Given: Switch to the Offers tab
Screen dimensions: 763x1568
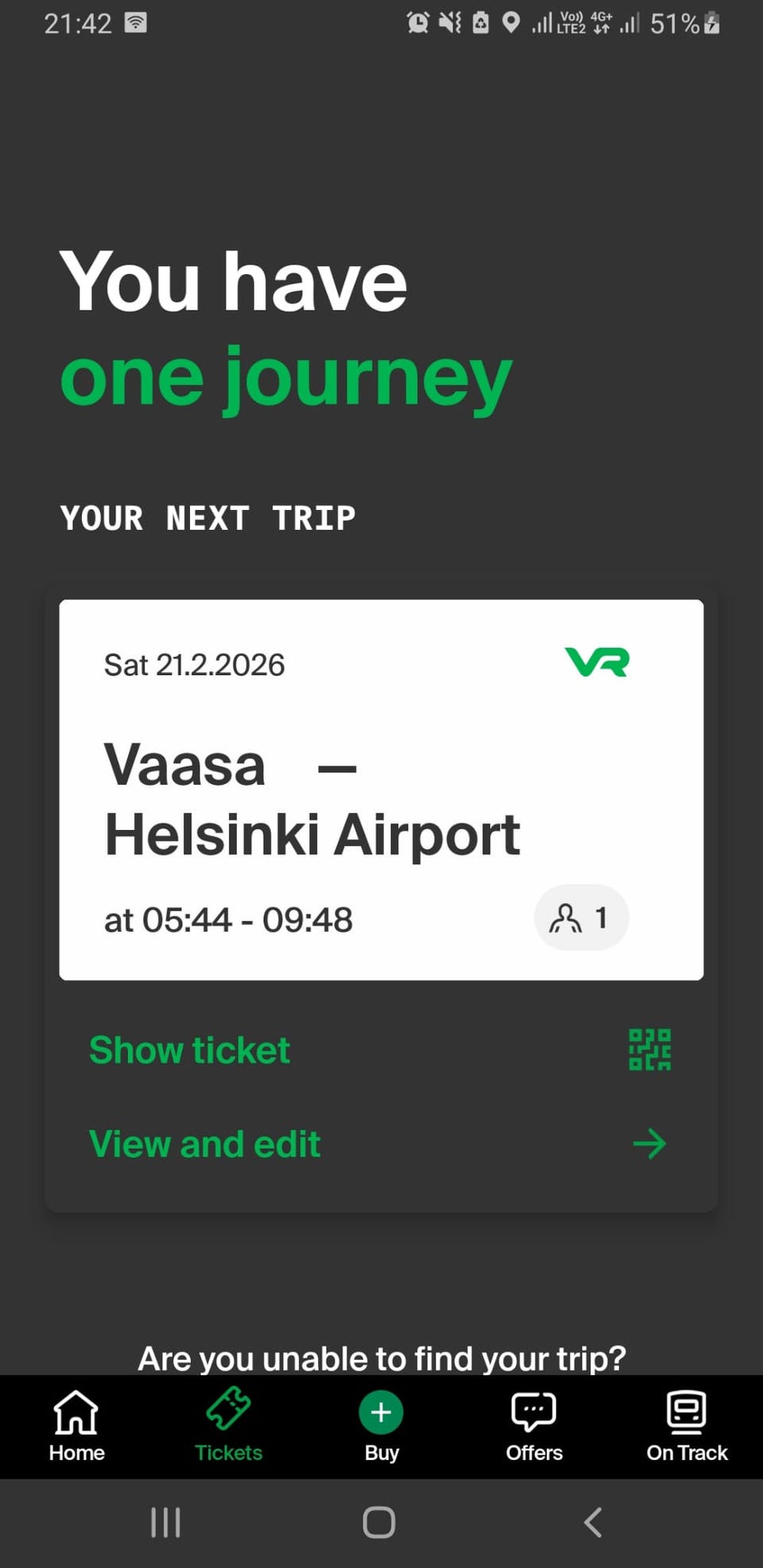Looking at the screenshot, I should coord(534,1427).
